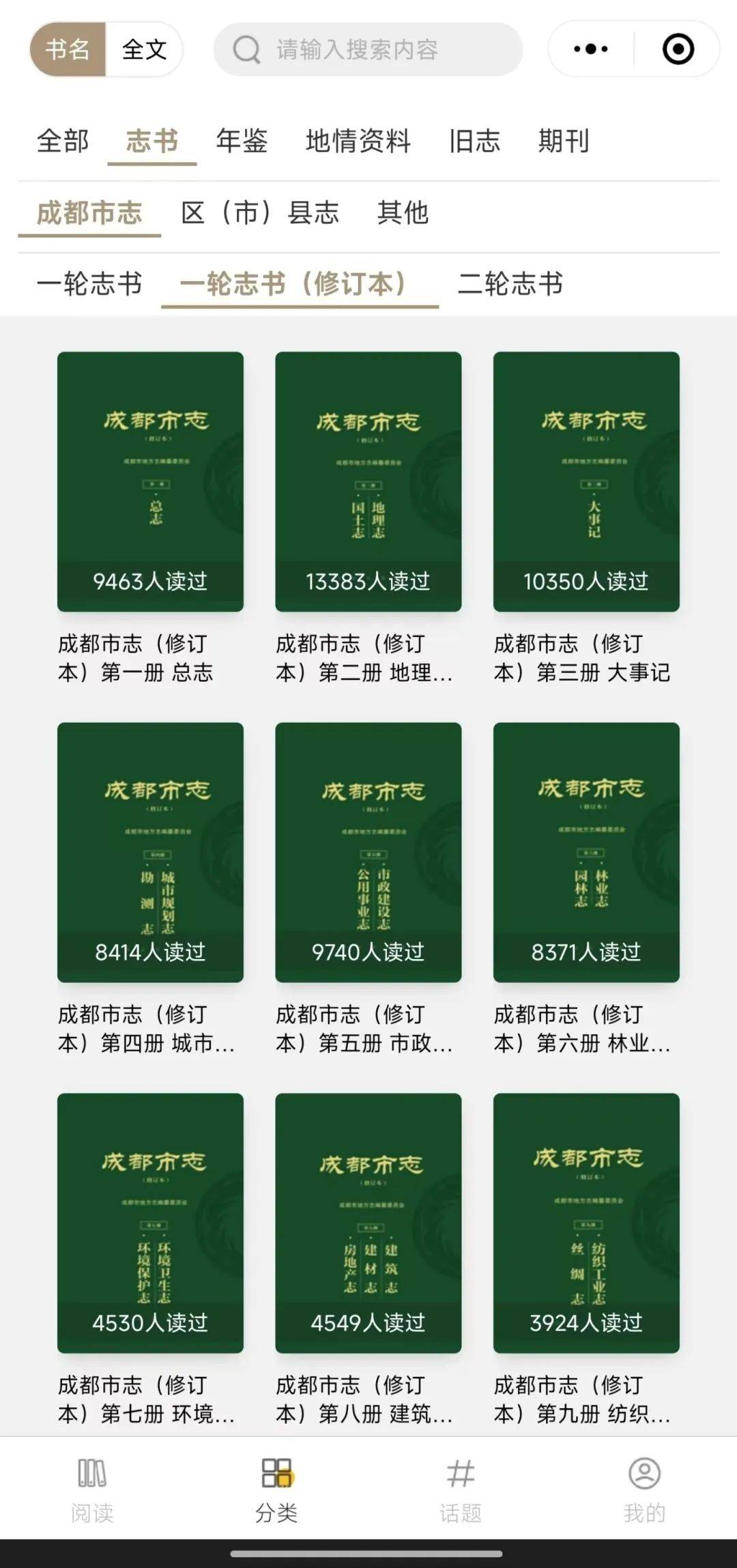Go to the 期刊 tab

tap(563, 141)
